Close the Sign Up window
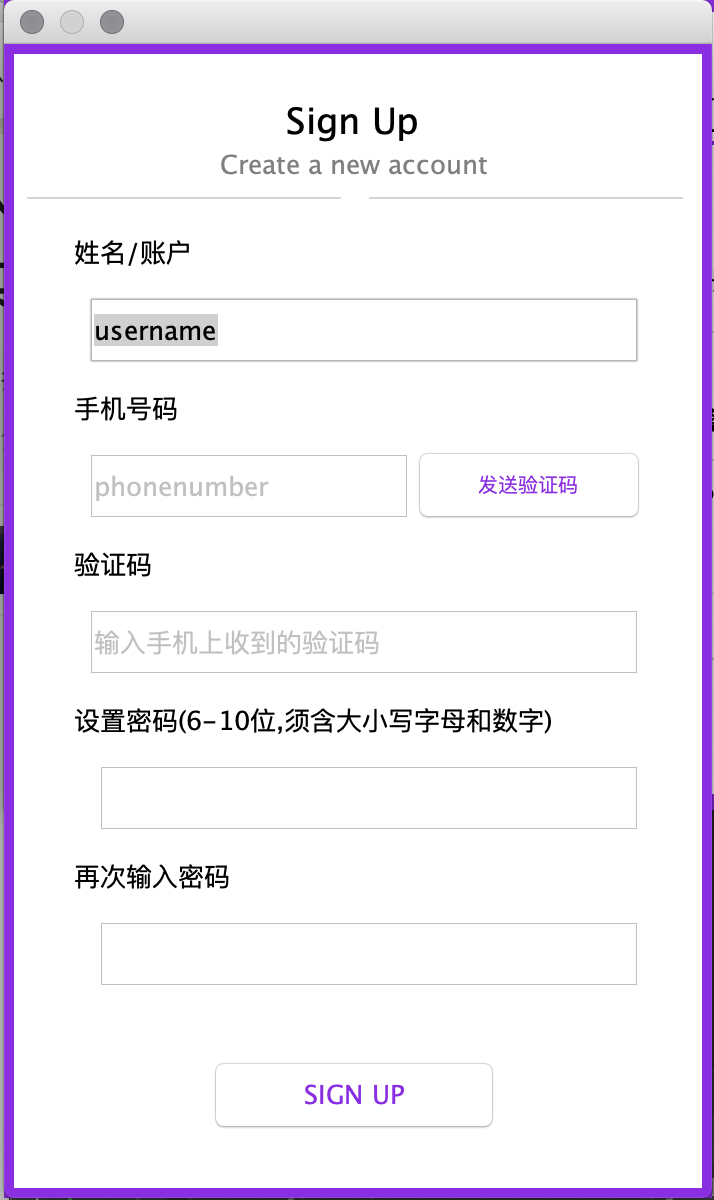714x1200 pixels. tap(32, 21)
